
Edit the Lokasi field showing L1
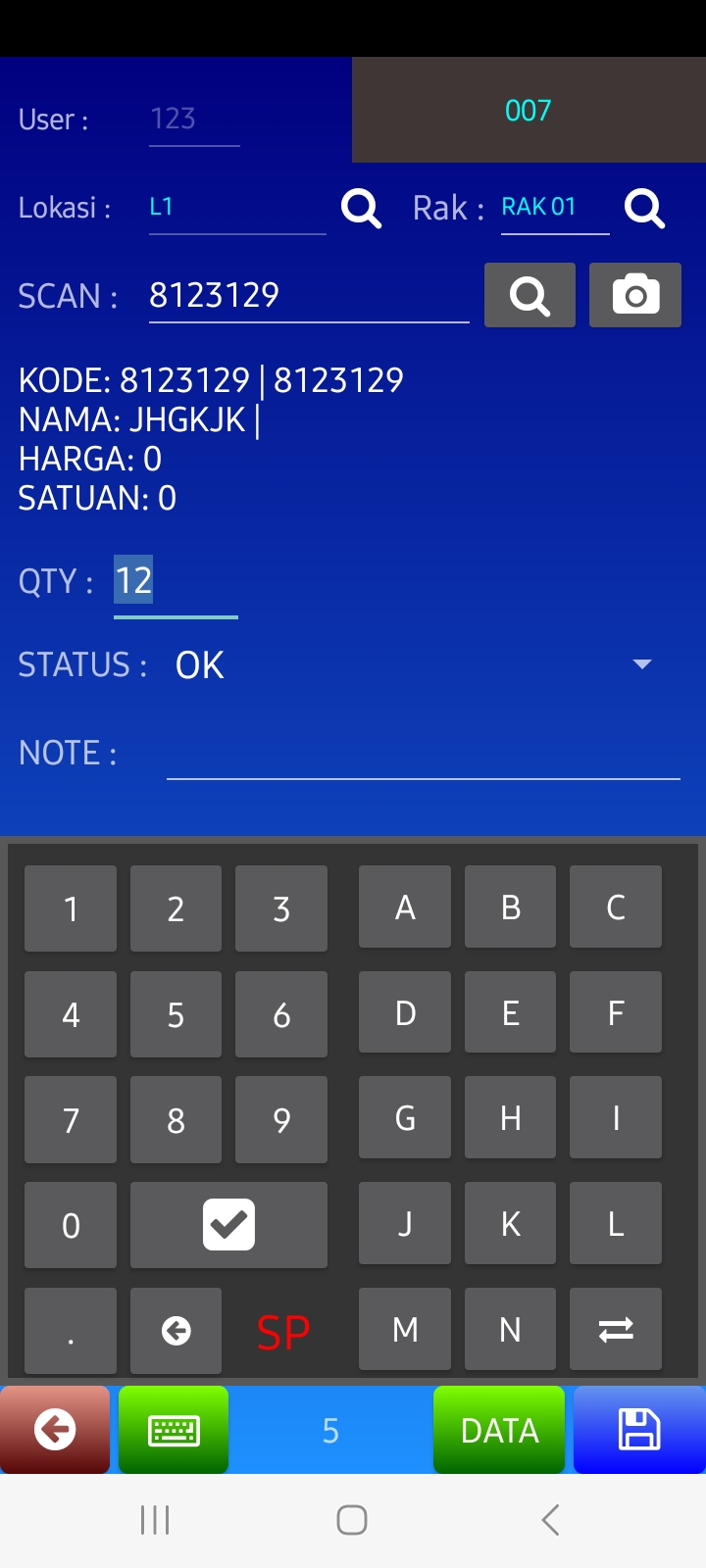tap(236, 208)
